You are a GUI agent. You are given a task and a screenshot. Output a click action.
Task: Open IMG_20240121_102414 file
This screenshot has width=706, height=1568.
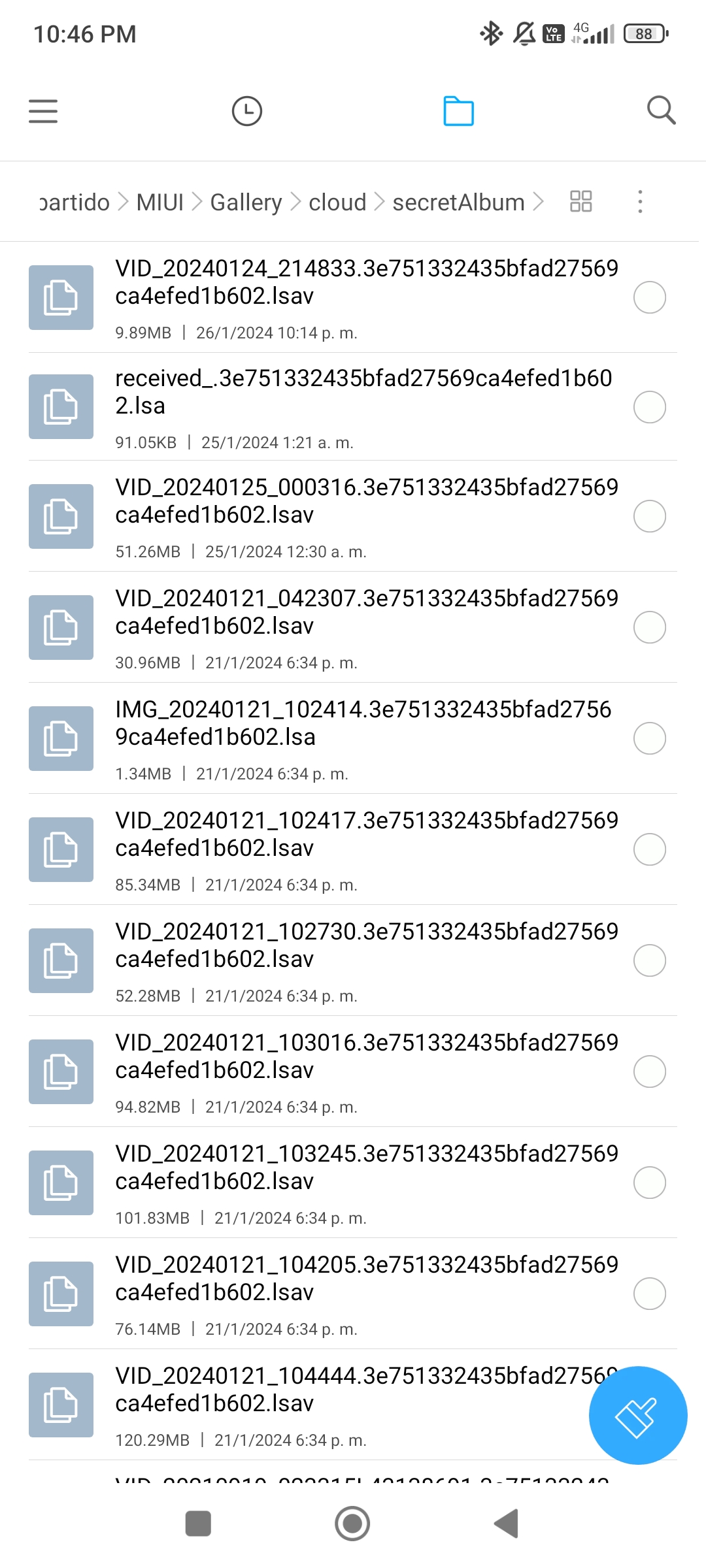tap(353, 738)
